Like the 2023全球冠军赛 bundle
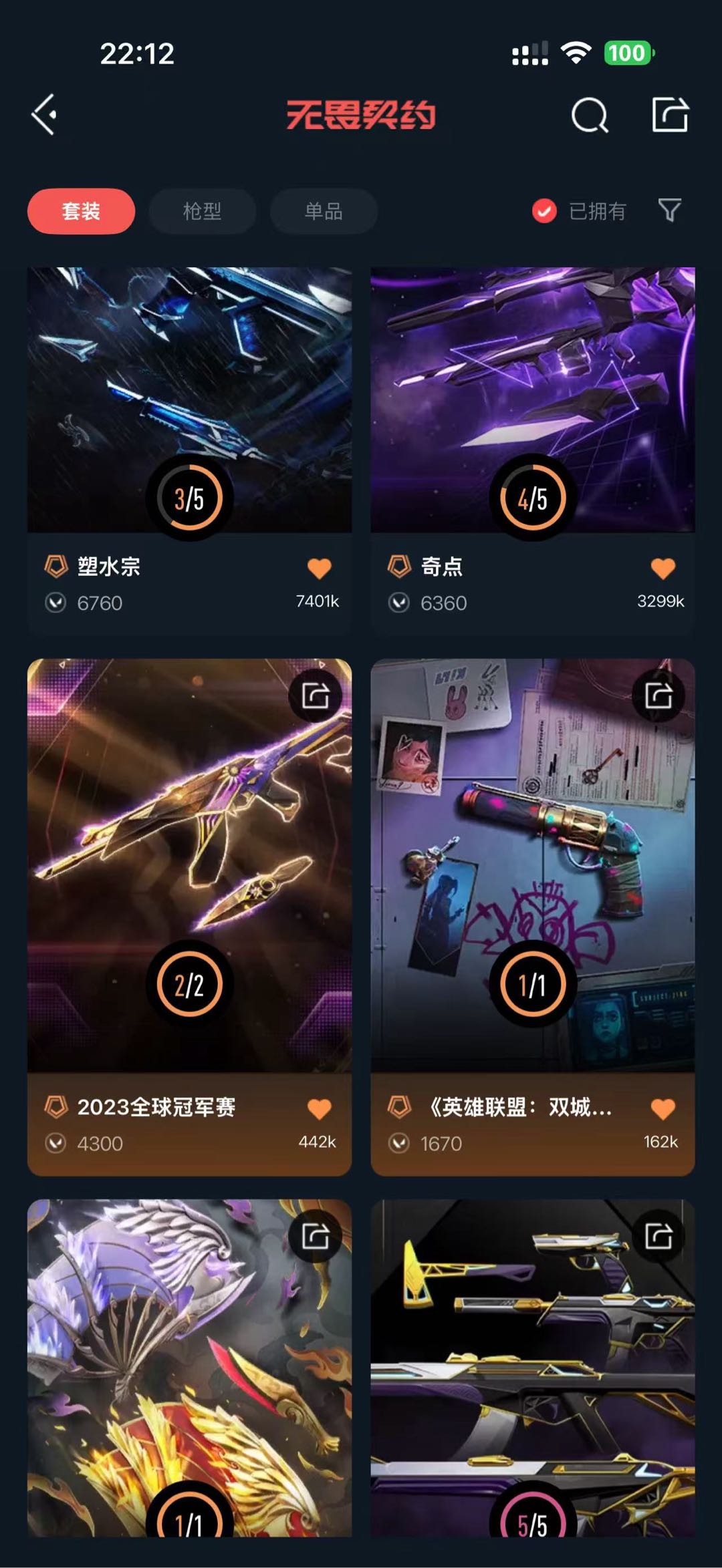This screenshot has height=1568, width=722. tap(320, 1108)
